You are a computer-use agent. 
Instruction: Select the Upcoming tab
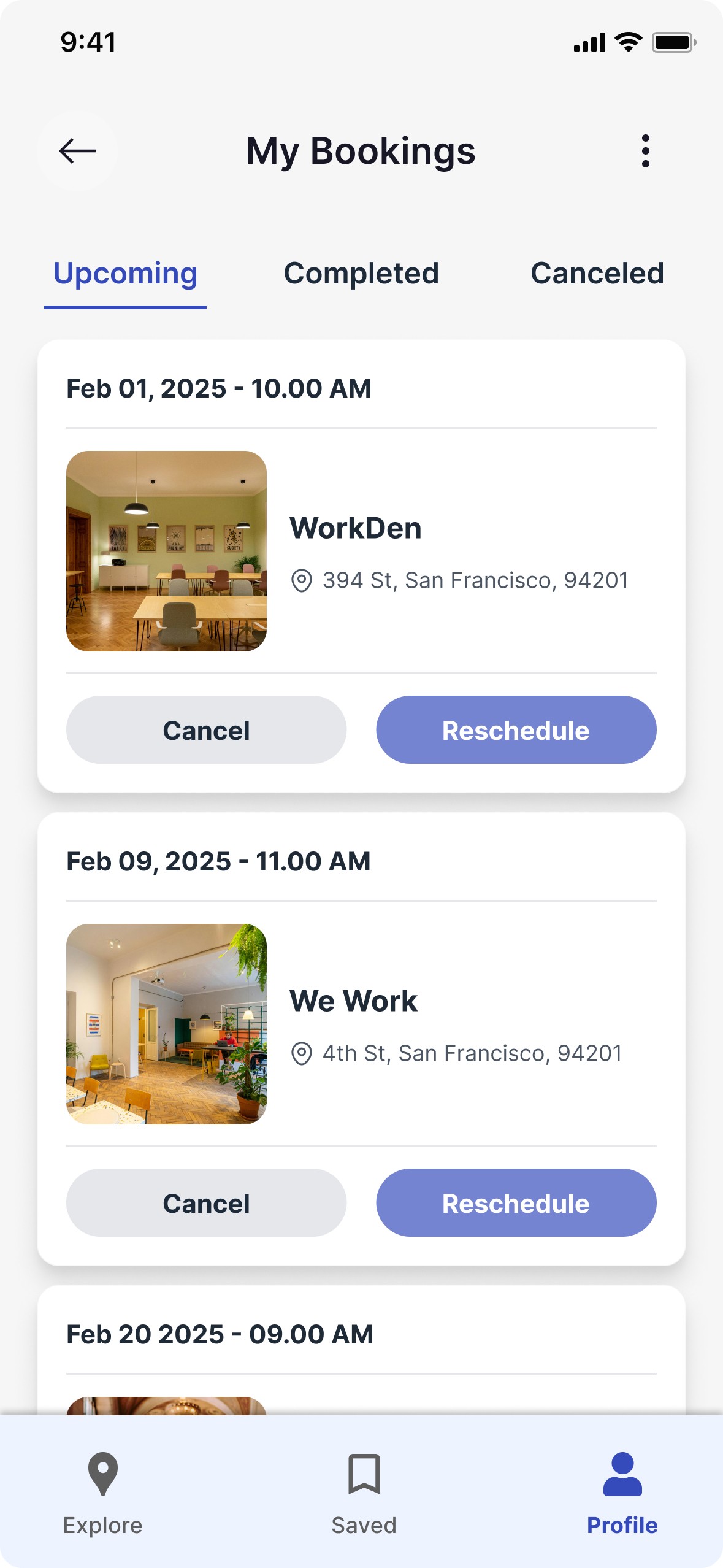click(125, 274)
